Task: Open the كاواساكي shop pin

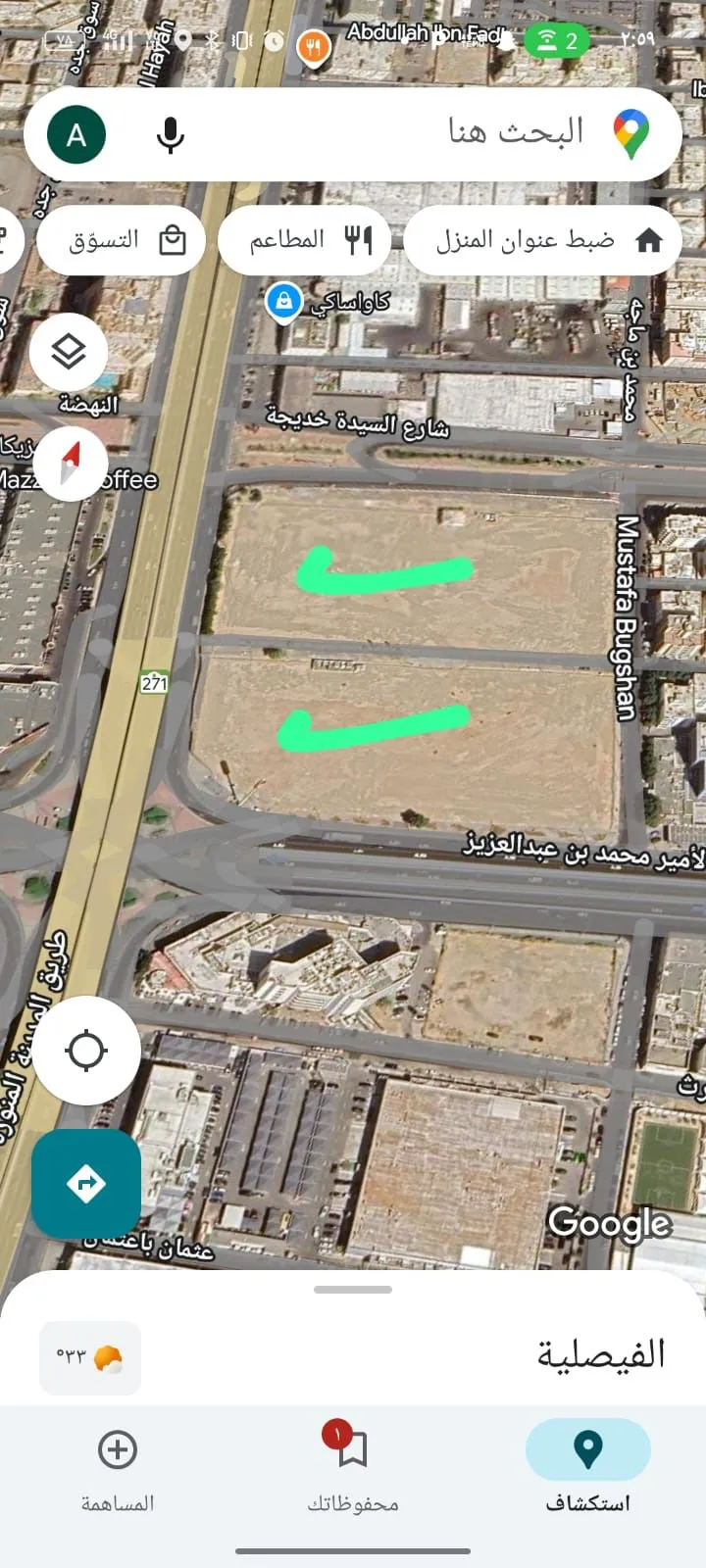Action: pos(284,302)
